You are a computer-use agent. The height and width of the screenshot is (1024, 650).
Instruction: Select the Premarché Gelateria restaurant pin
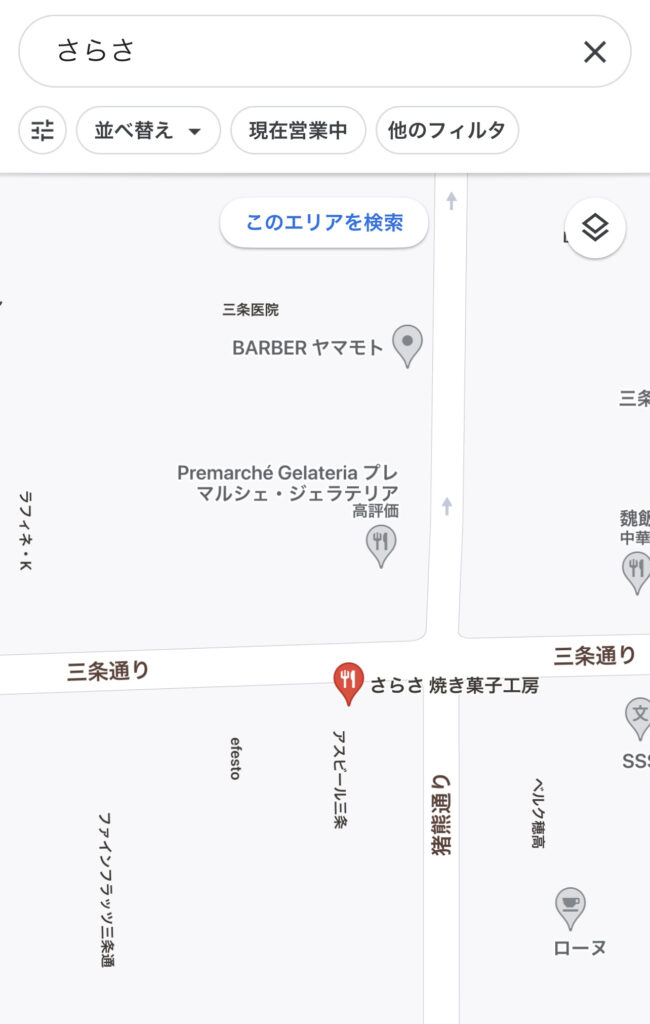pos(380,544)
